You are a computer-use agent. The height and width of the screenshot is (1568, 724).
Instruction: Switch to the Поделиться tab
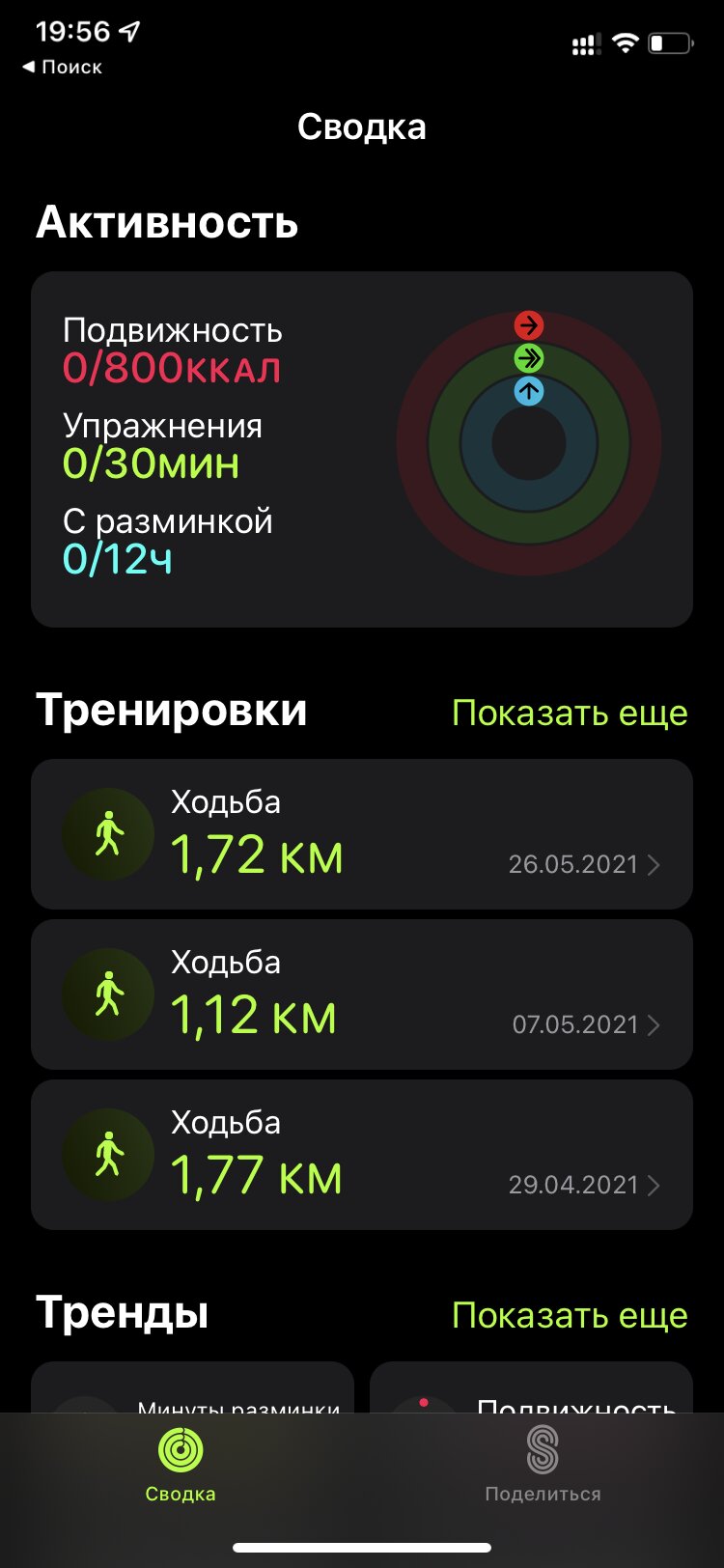point(543,1465)
